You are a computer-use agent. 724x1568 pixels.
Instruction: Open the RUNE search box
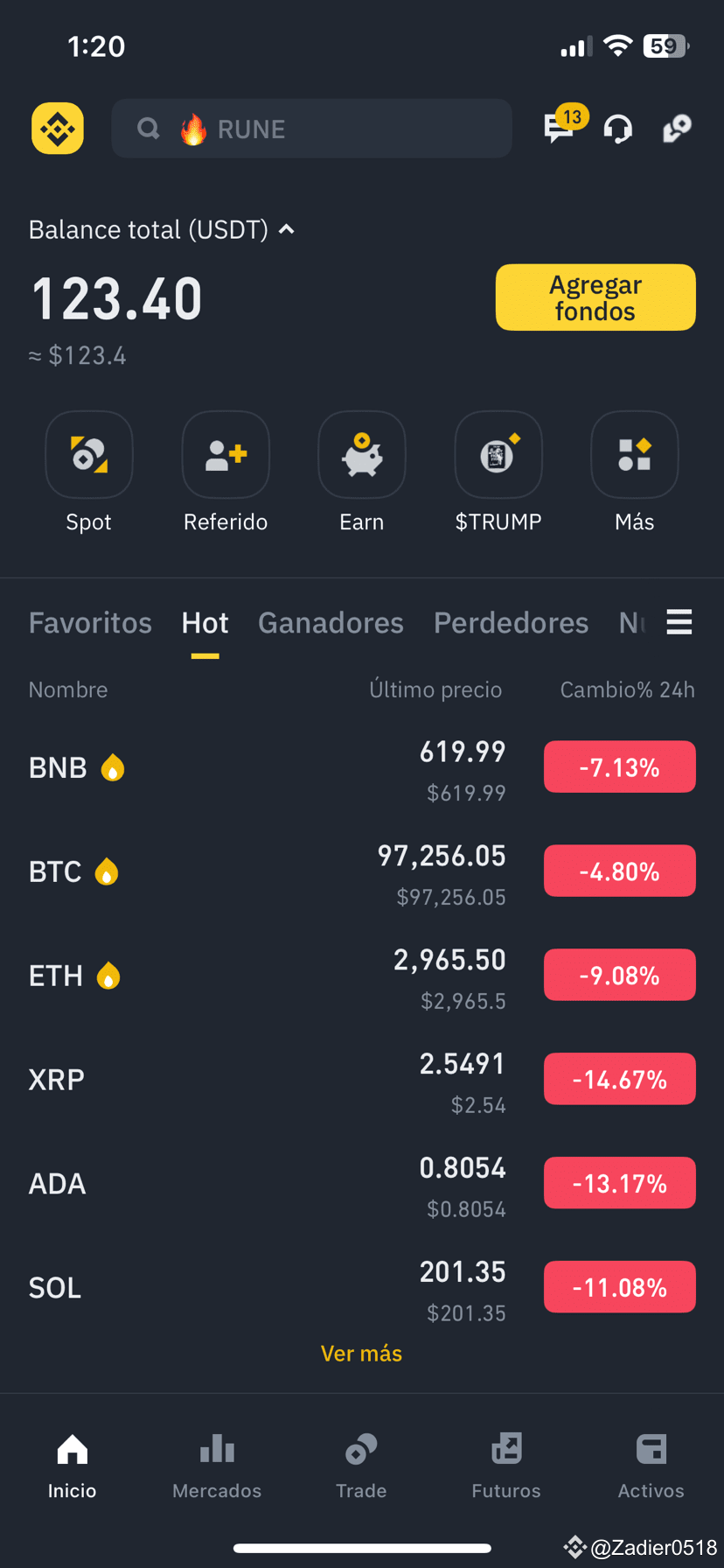coord(311,129)
